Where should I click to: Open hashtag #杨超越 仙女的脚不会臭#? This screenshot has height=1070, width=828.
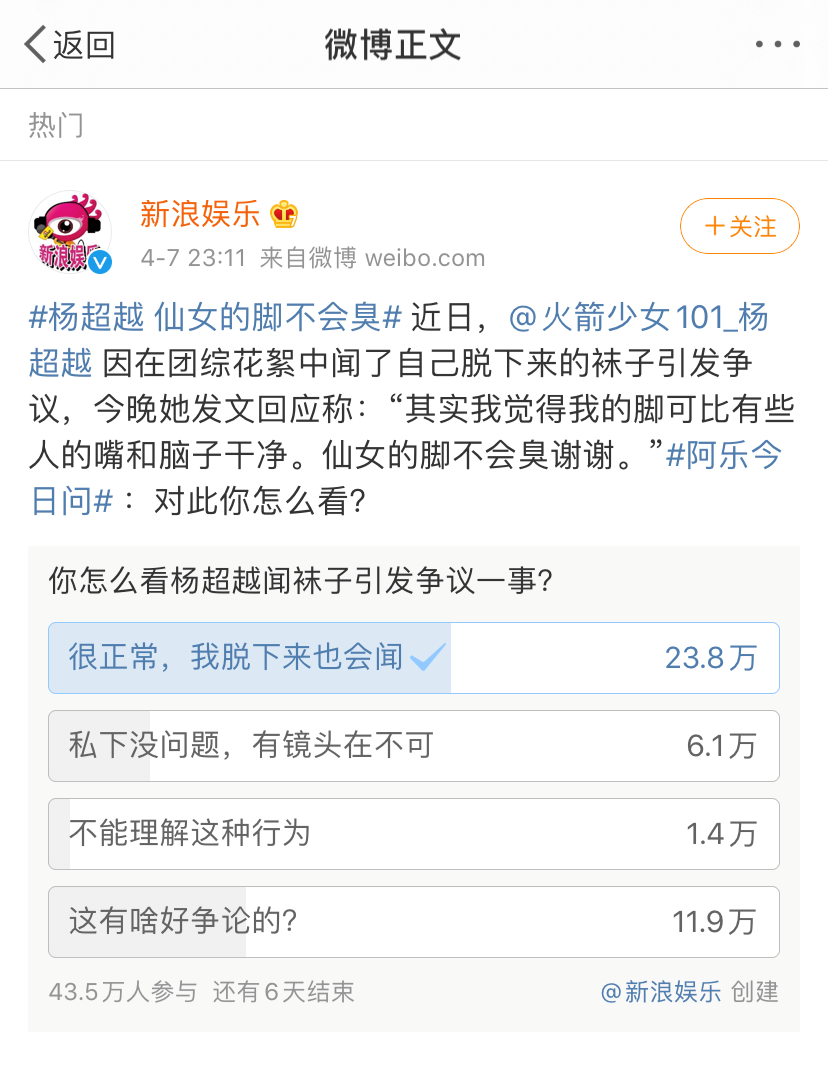point(215,318)
